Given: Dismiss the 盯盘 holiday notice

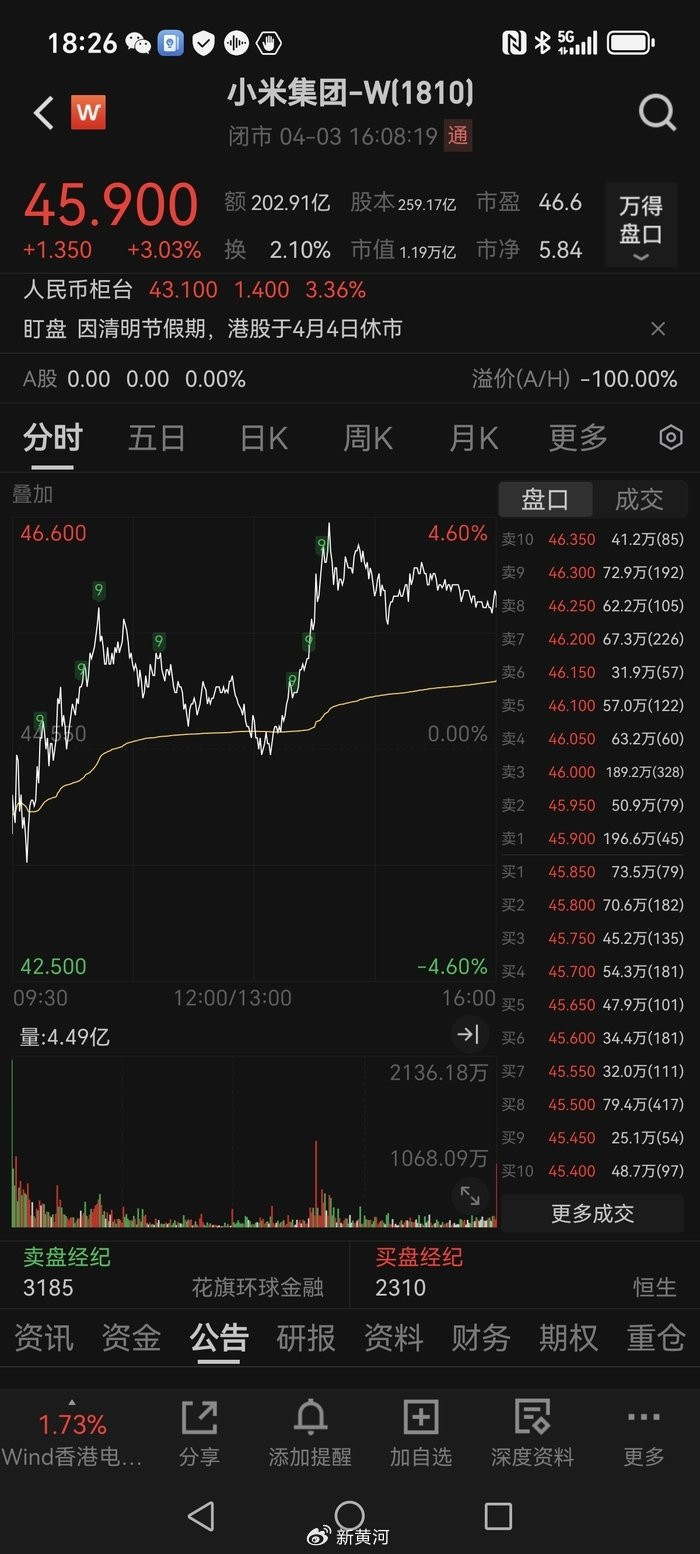Looking at the screenshot, I should click(x=658, y=329).
